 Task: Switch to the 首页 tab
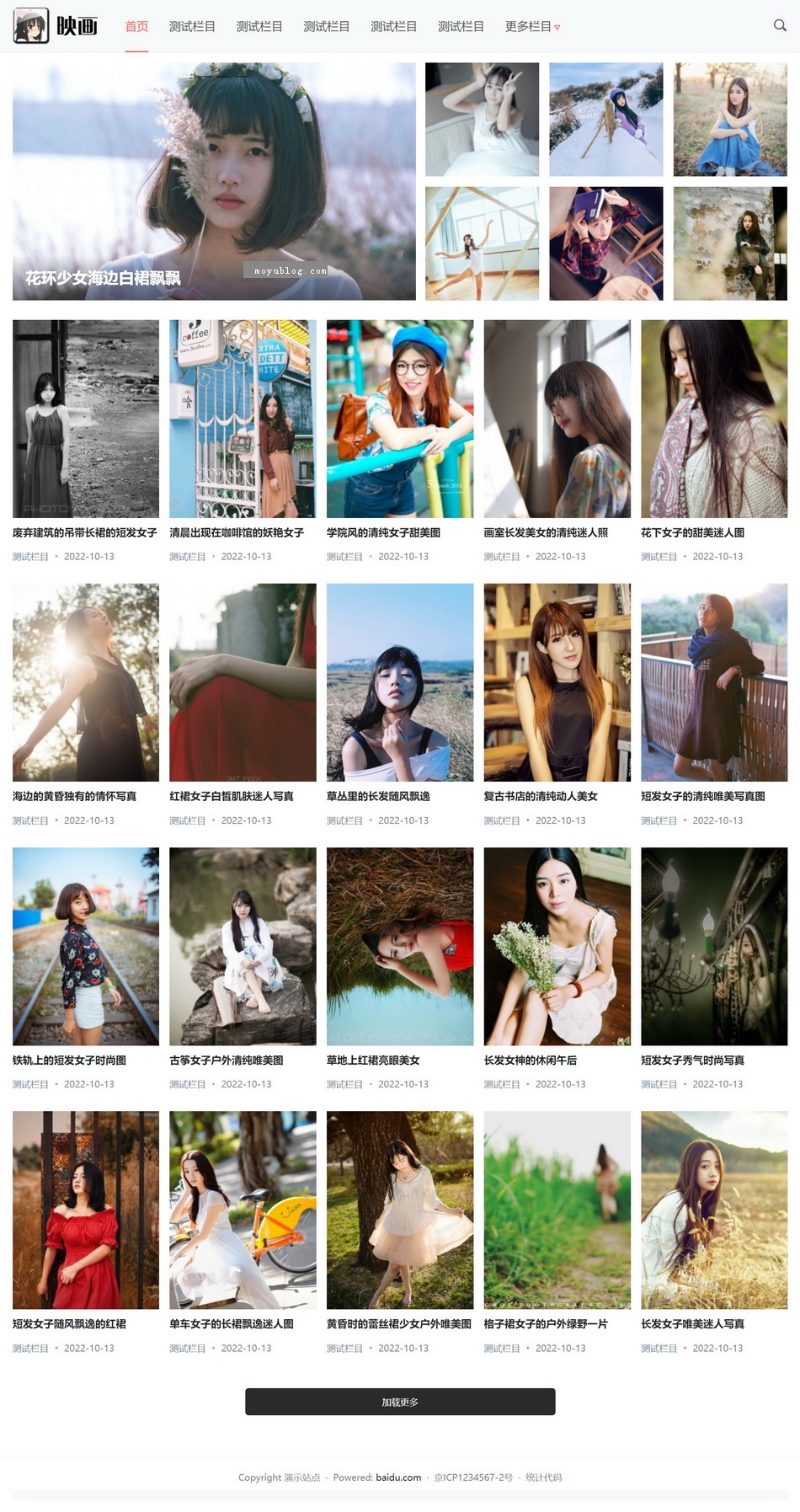136,26
